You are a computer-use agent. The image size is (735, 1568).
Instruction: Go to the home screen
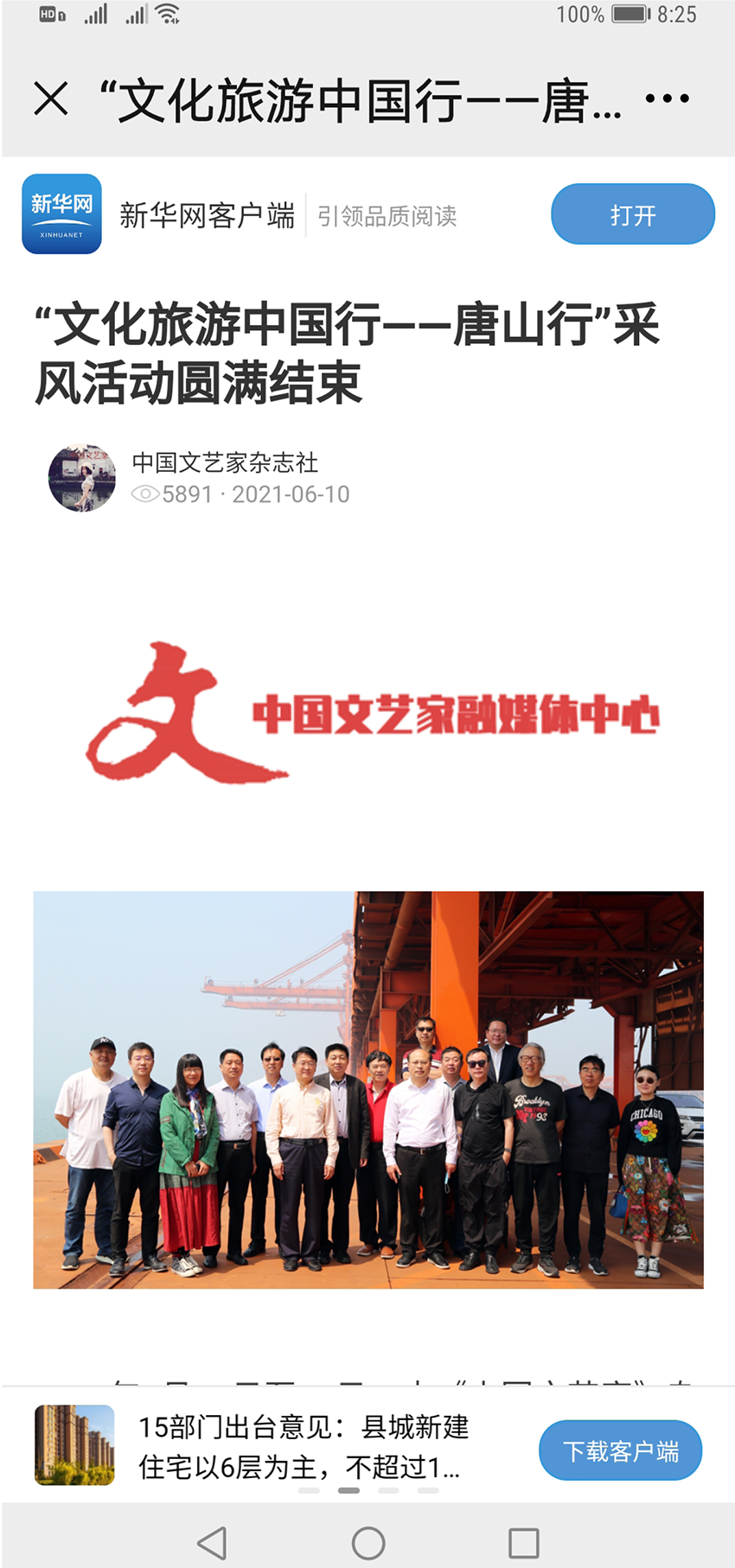coord(368,1543)
